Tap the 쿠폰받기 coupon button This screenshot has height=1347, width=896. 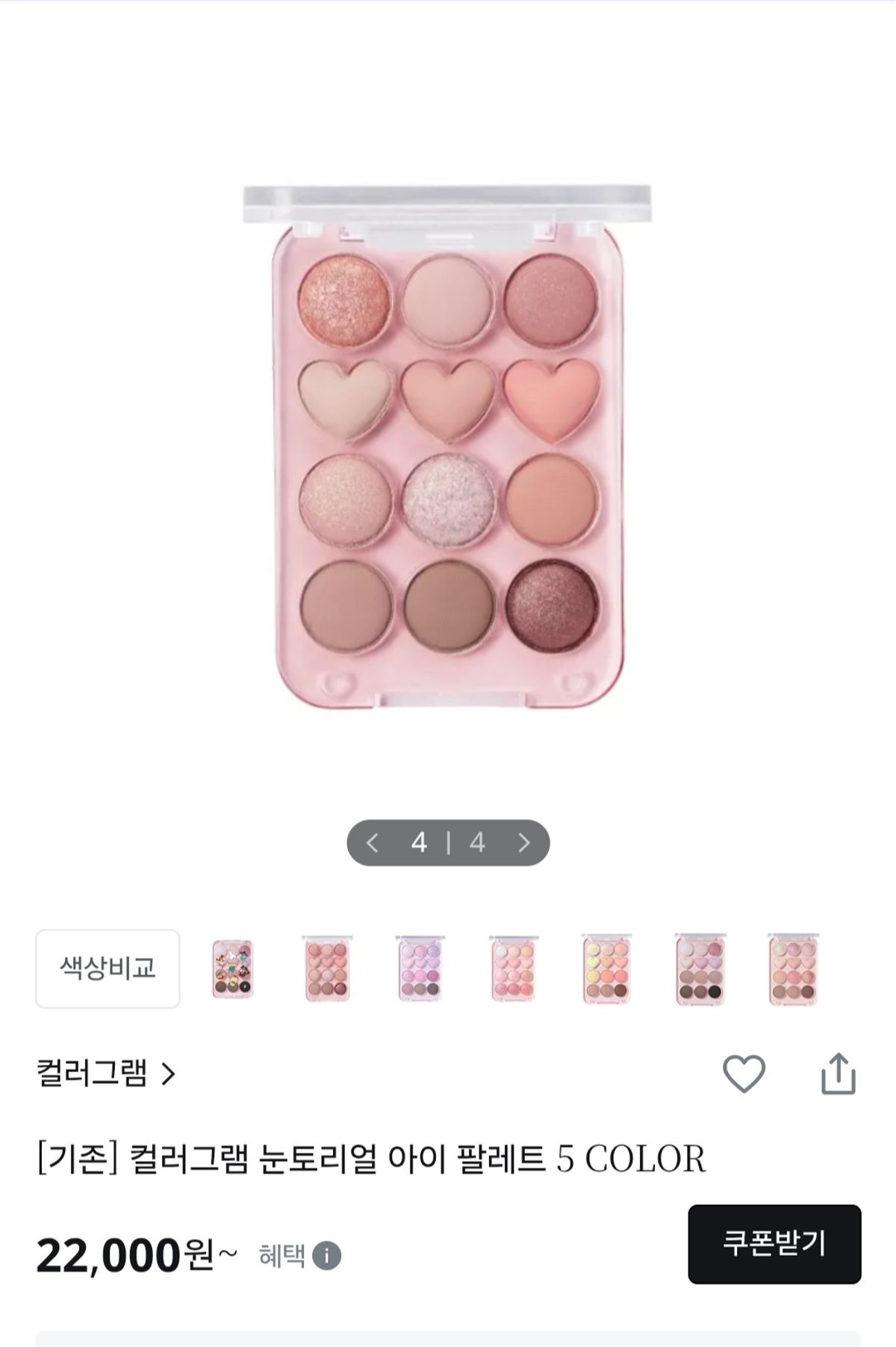774,1244
